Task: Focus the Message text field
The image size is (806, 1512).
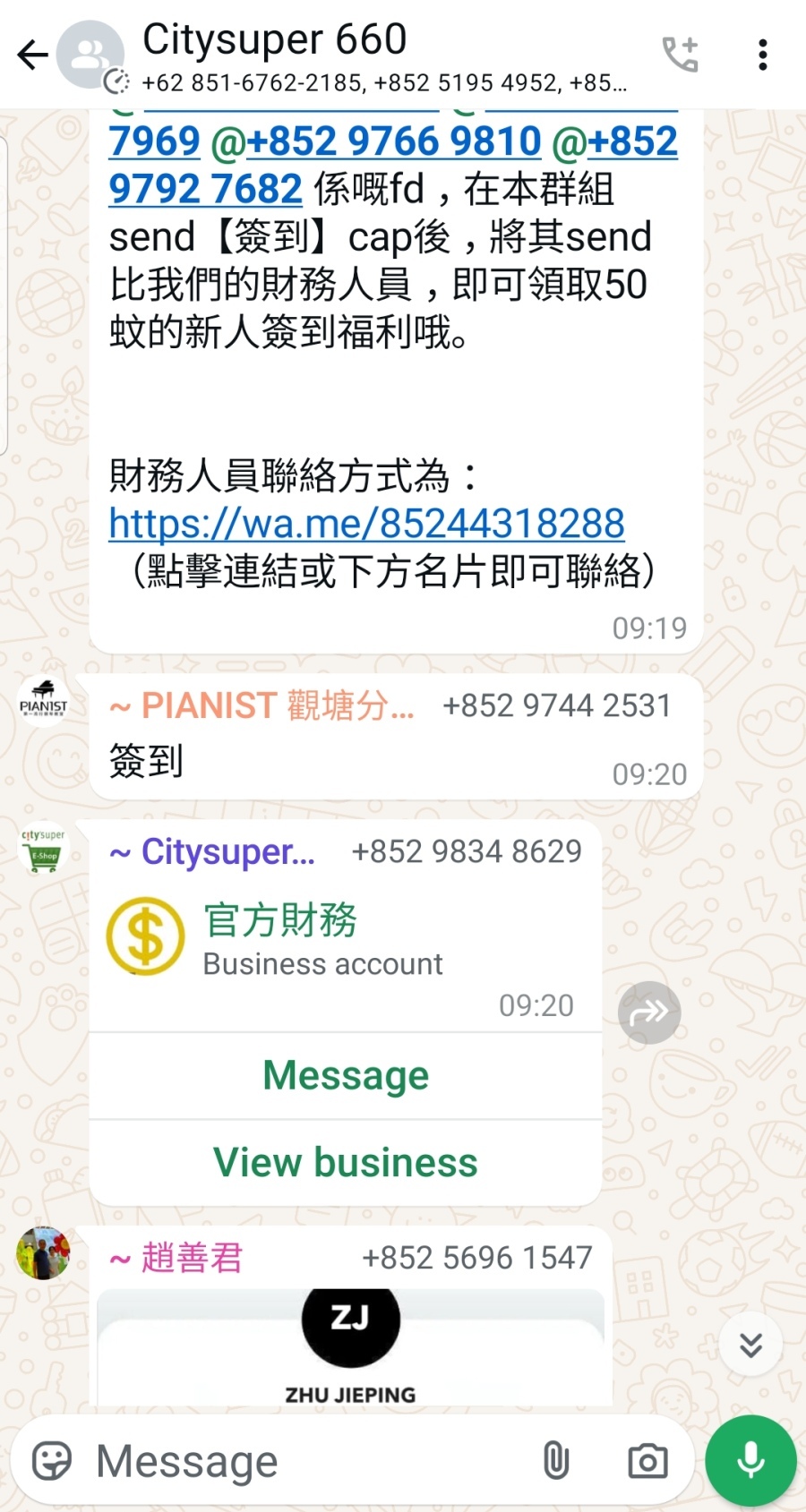Action: click(x=304, y=1462)
